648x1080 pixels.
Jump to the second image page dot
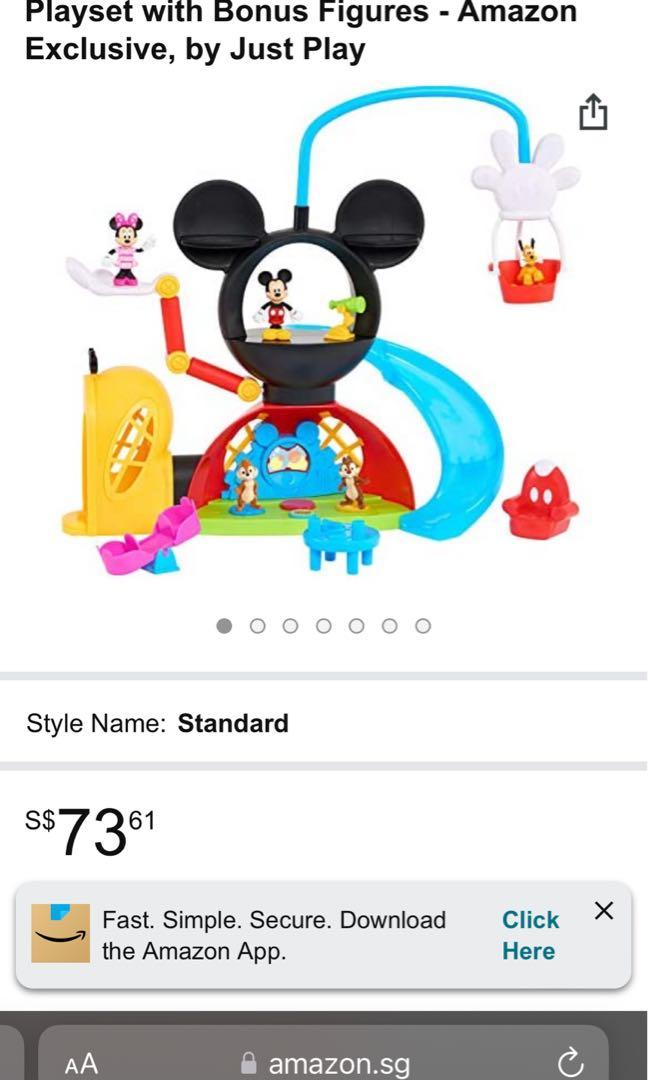(258, 626)
